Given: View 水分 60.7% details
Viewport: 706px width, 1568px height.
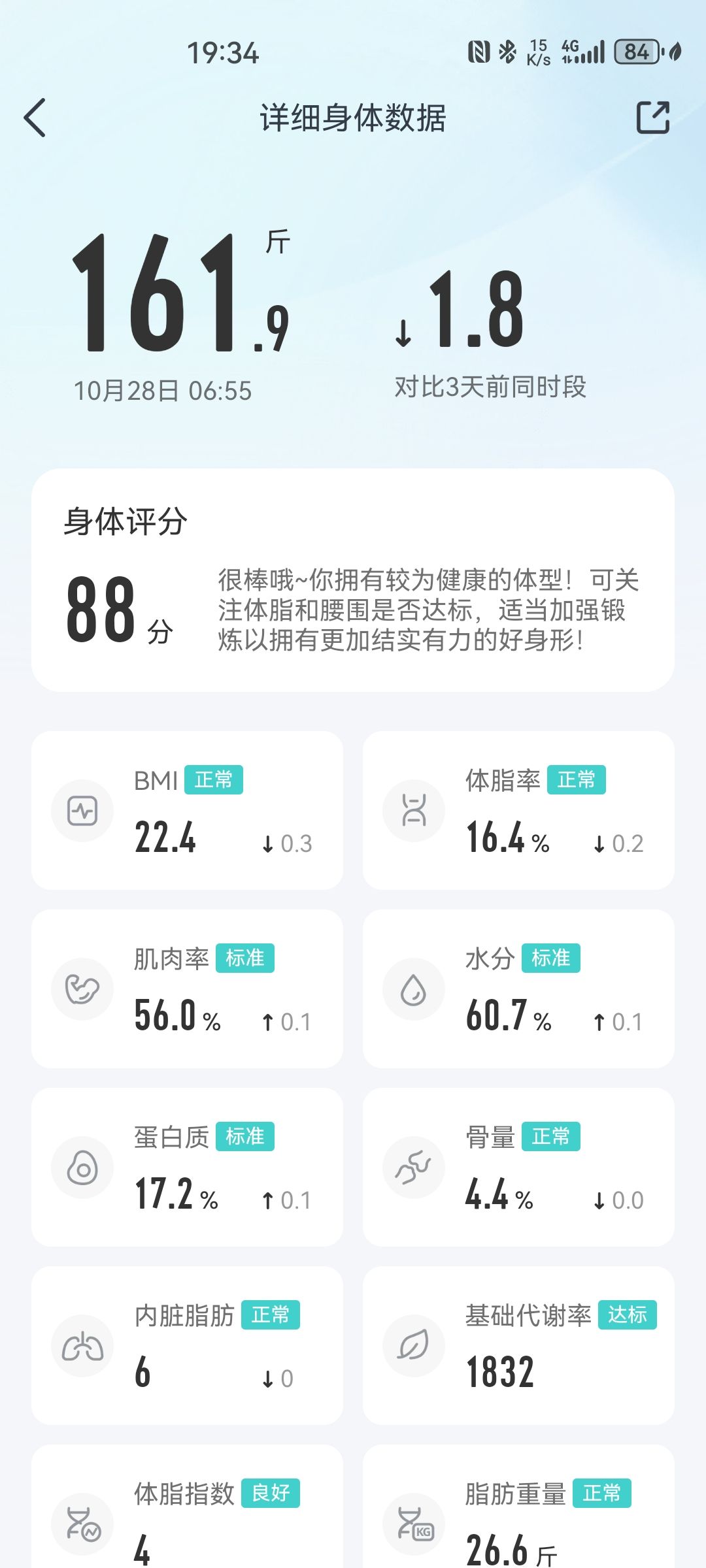Looking at the screenshot, I should click(x=518, y=988).
